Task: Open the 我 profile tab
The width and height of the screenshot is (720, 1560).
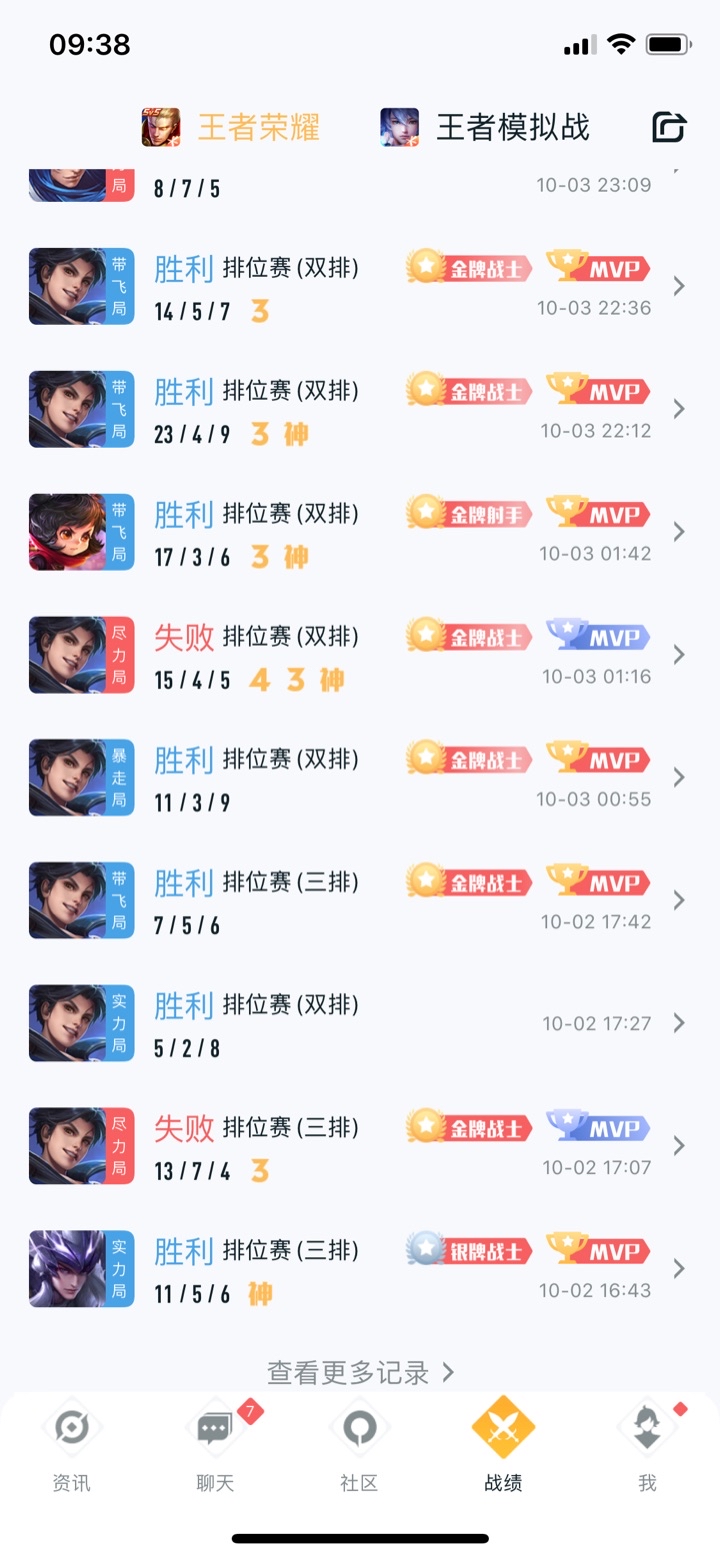Action: [647, 1448]
